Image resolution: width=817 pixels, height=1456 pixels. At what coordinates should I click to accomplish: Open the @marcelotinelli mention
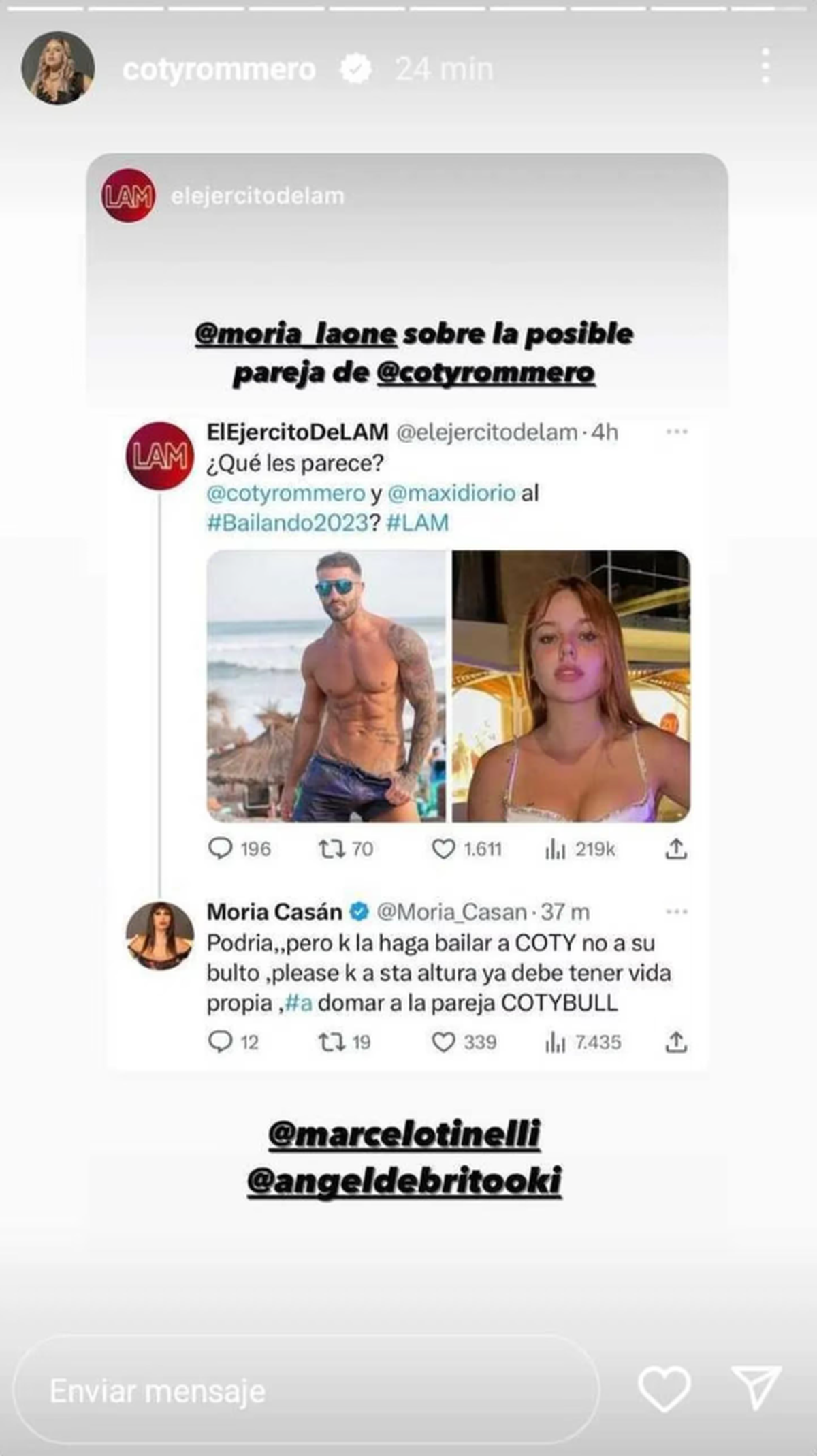(404, 1134)
